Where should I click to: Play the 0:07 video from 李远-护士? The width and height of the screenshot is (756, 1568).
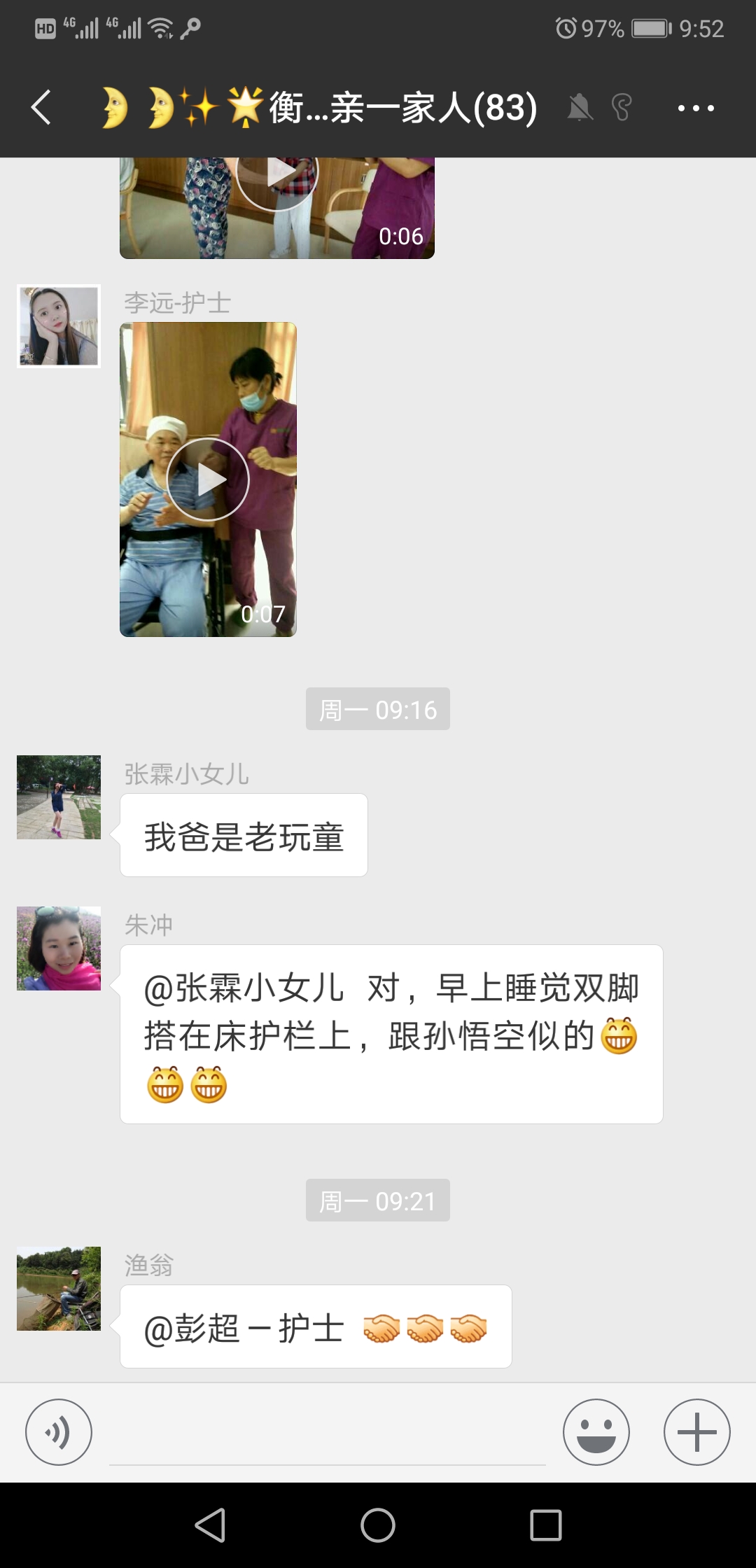pos(208,479)
